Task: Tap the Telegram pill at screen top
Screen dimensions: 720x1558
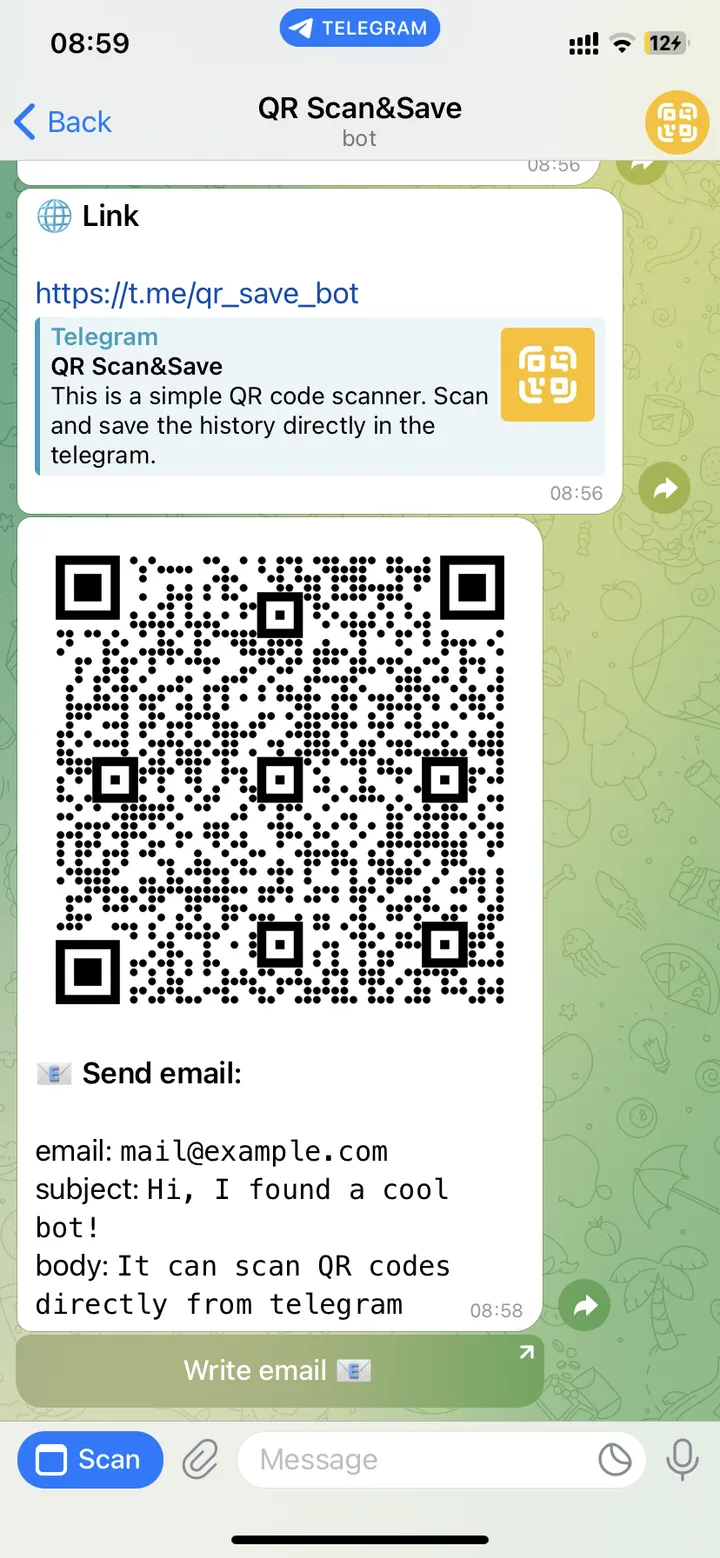Action: coord(360,28)
